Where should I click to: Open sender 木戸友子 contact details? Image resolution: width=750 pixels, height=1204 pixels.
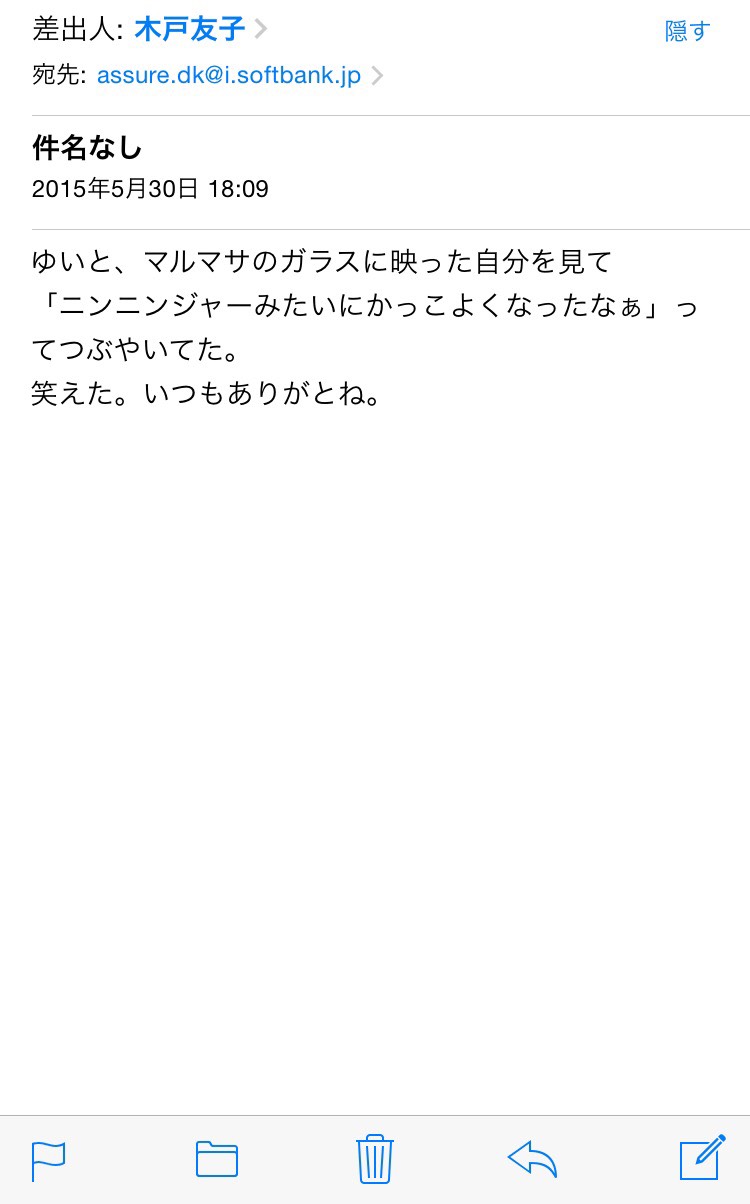click(190, 29)
